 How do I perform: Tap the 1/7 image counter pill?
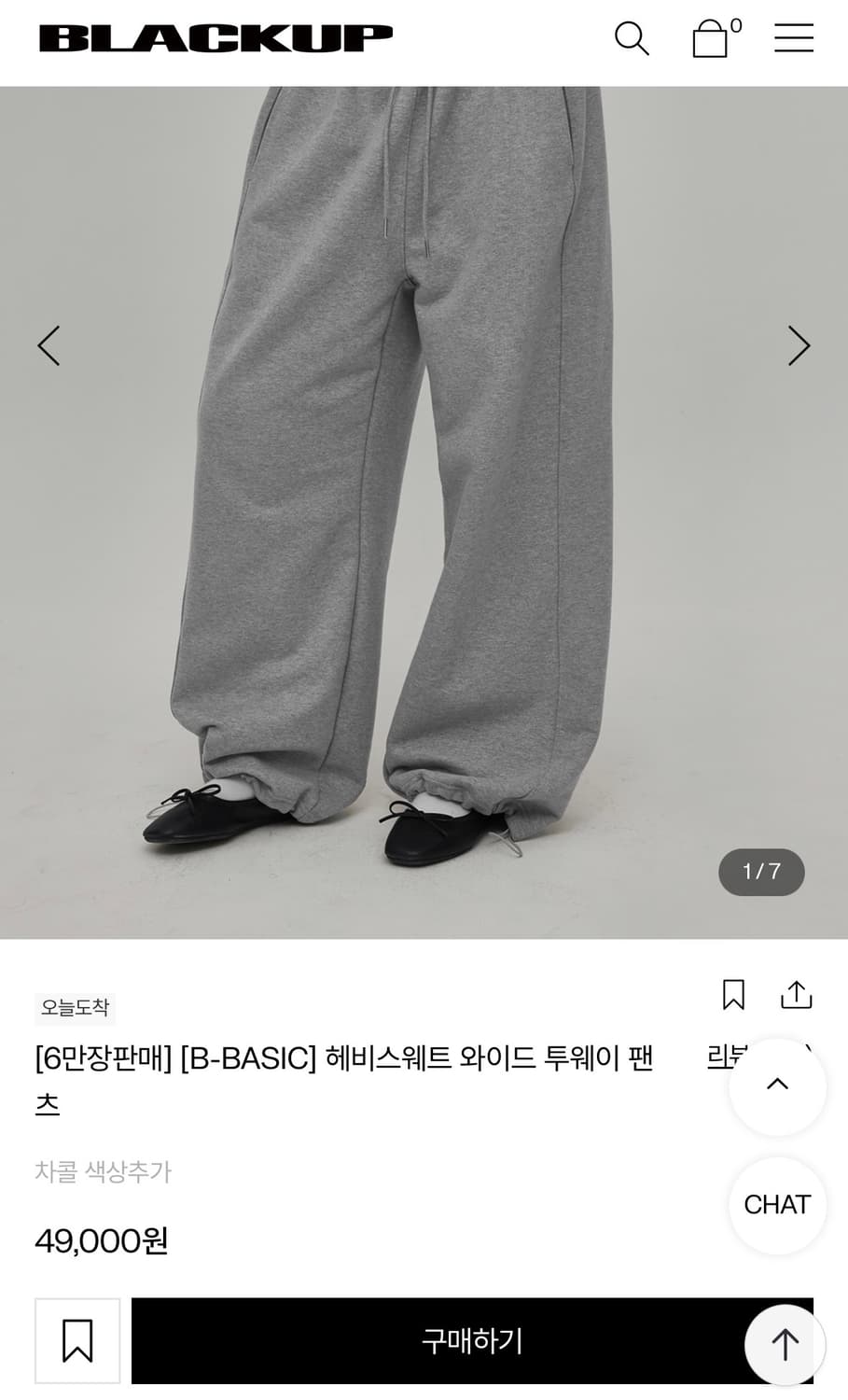(x=760, y=872)
